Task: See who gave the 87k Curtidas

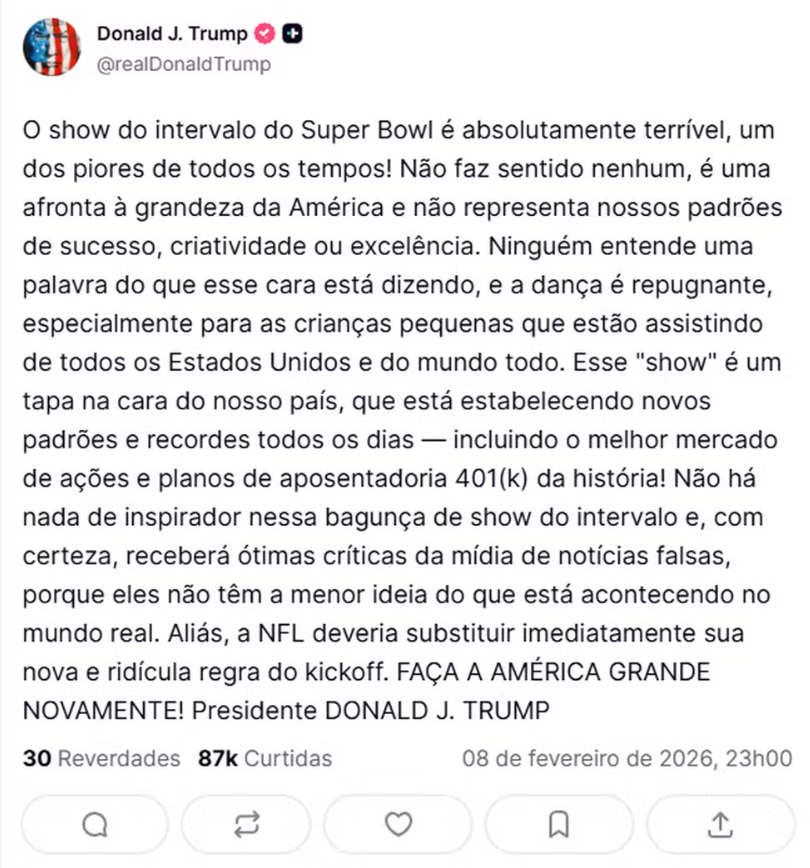Action: tap(265, 758)
